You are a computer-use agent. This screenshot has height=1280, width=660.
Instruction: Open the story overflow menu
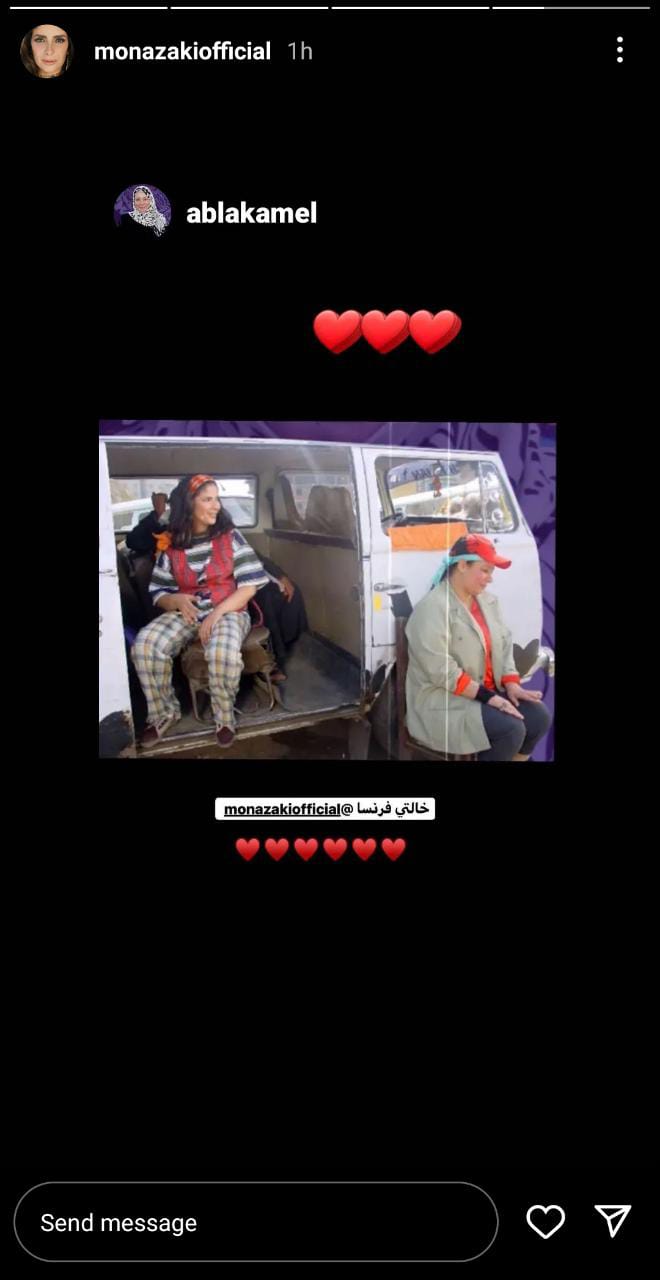point(620,50)
